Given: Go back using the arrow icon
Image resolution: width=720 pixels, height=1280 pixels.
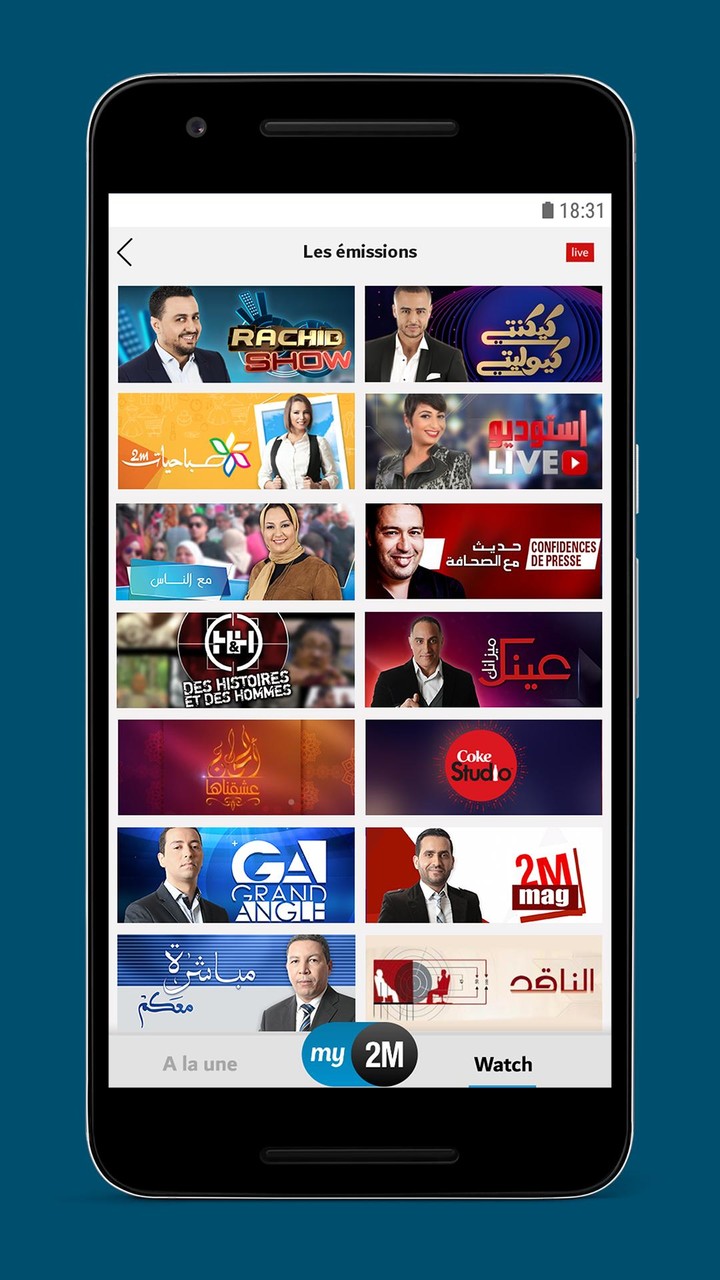Looking at the screenshot, I should [x=125, y=252].
